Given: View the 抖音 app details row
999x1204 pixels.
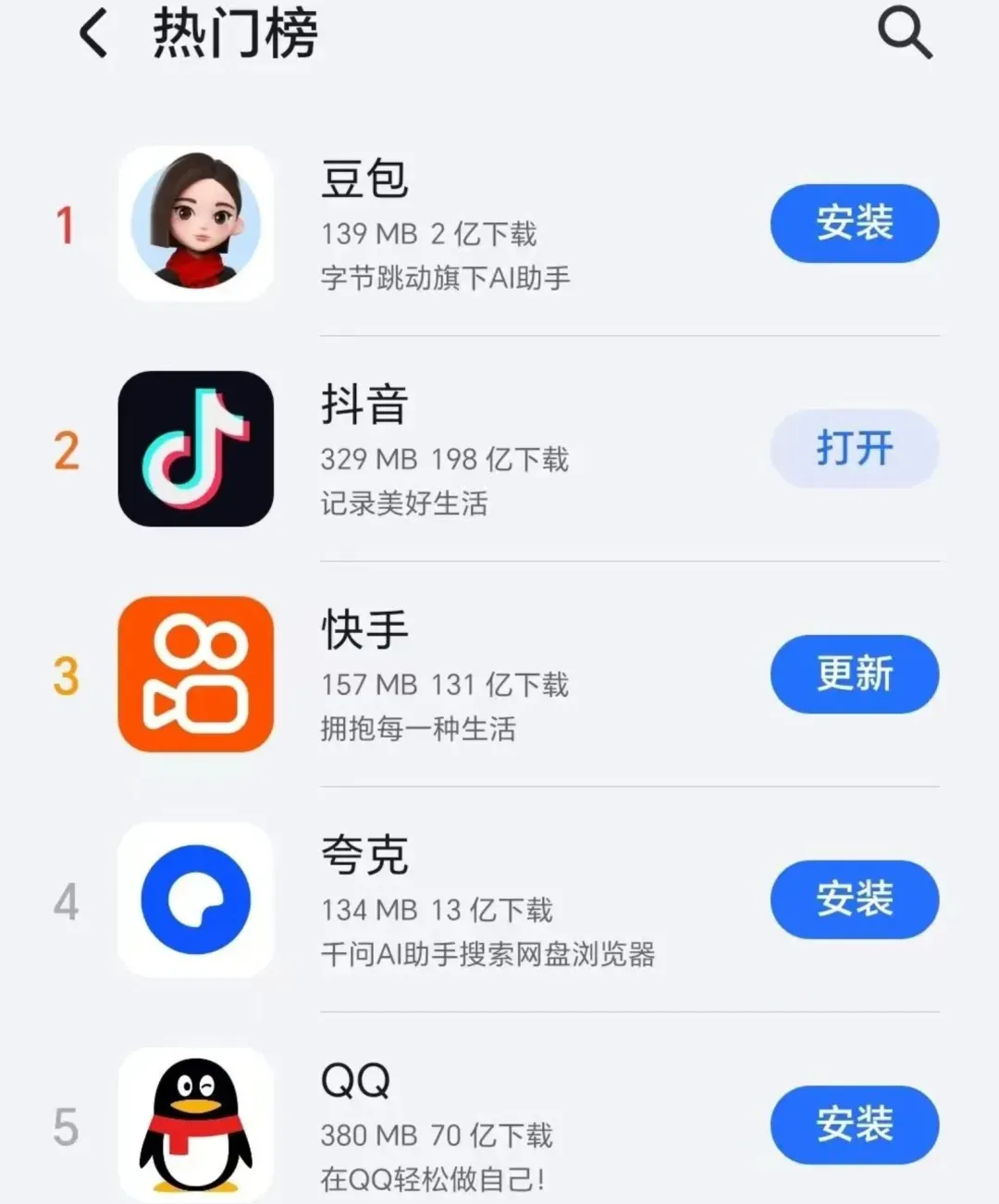Looking at the screenshot, I should click(x=444, y=451).
